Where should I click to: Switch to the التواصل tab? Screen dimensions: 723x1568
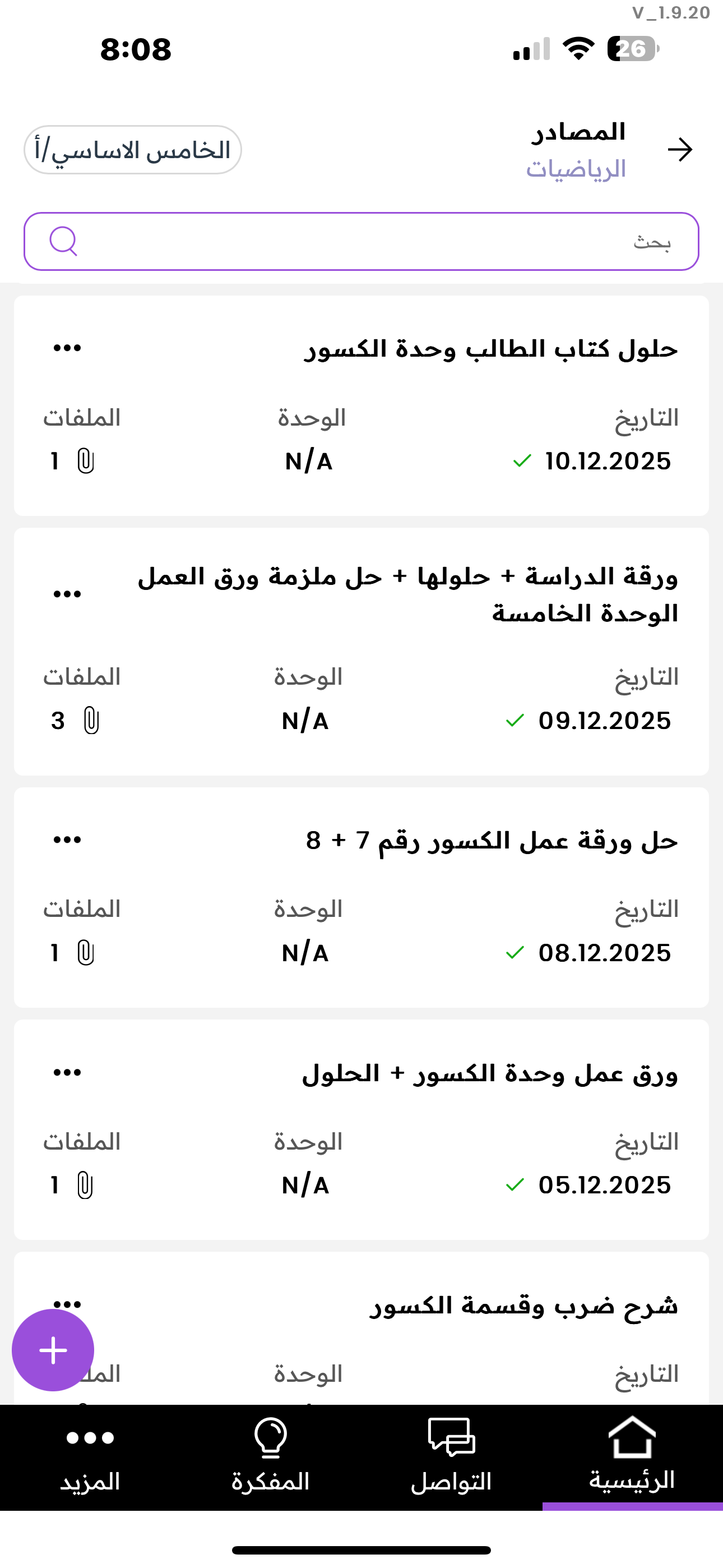tap(451, 1456)
